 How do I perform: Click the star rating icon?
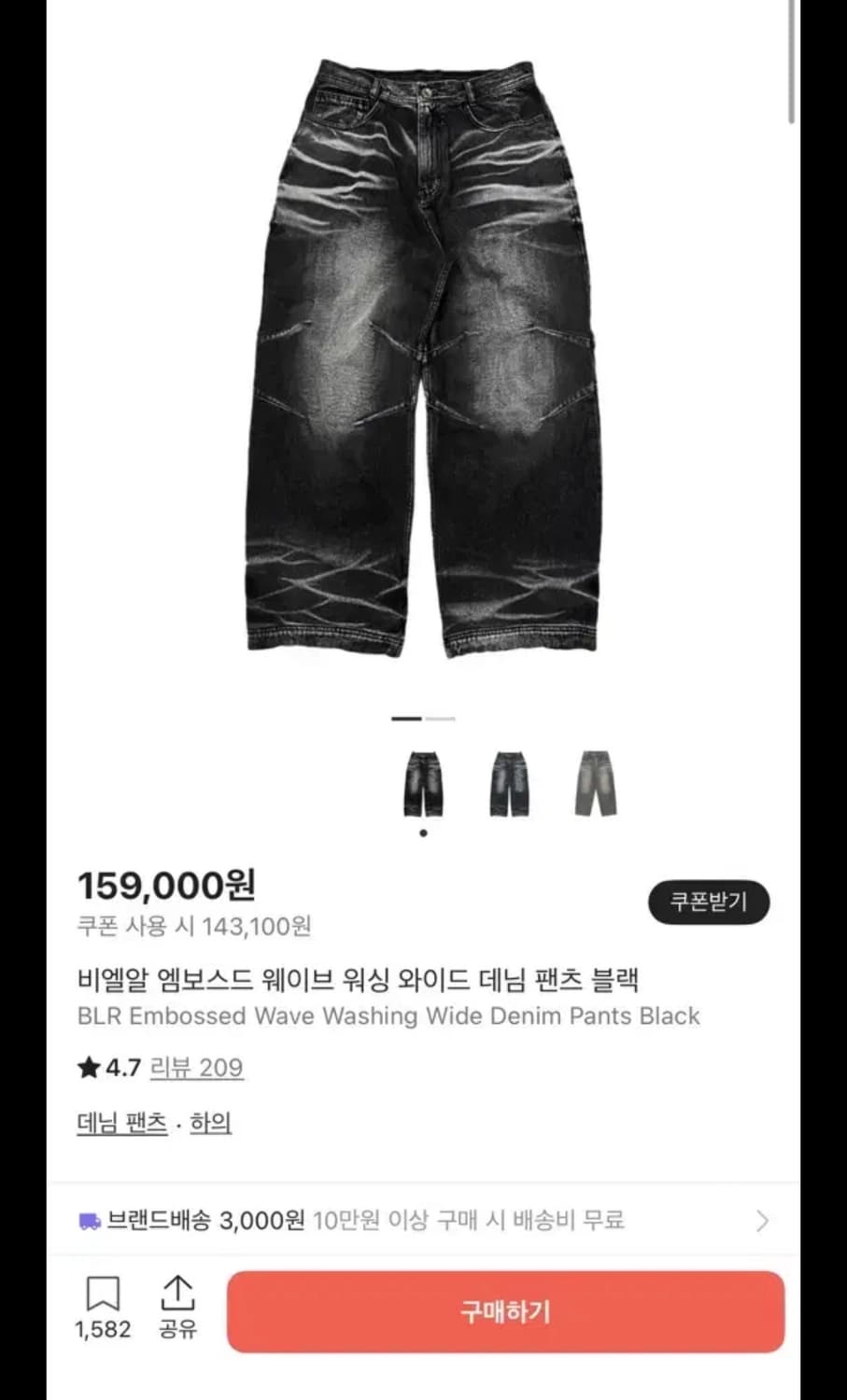89,1067
